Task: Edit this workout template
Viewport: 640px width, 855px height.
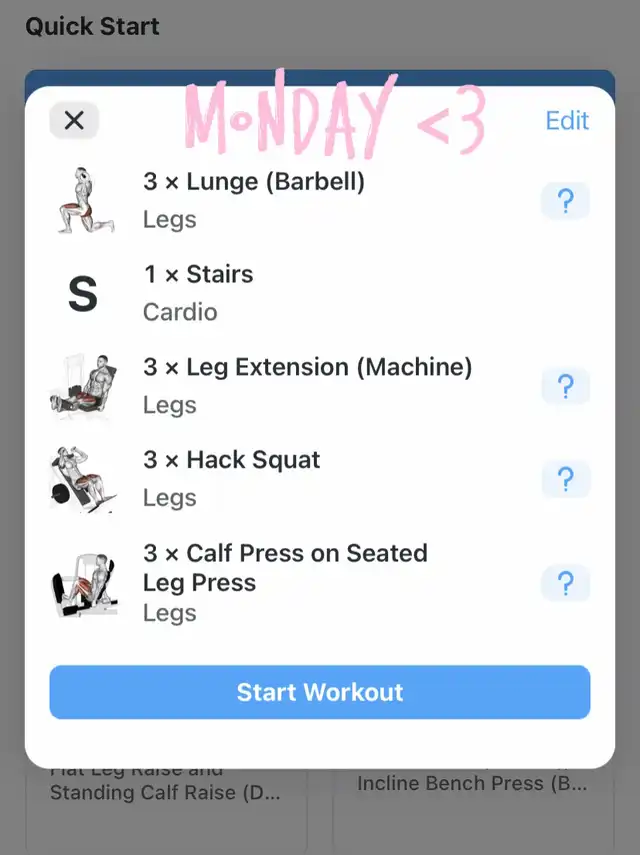Action: [x=566, y=121]
